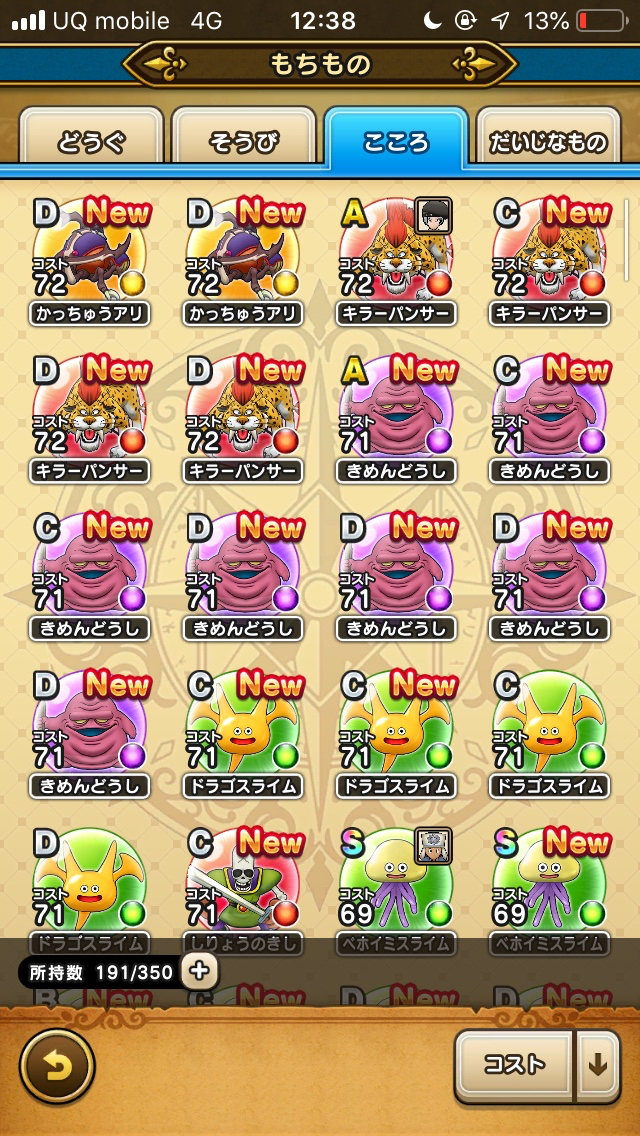Open the C-rank キラーパンサー heart marked New

pyautogui.click(x=549, y=261)
